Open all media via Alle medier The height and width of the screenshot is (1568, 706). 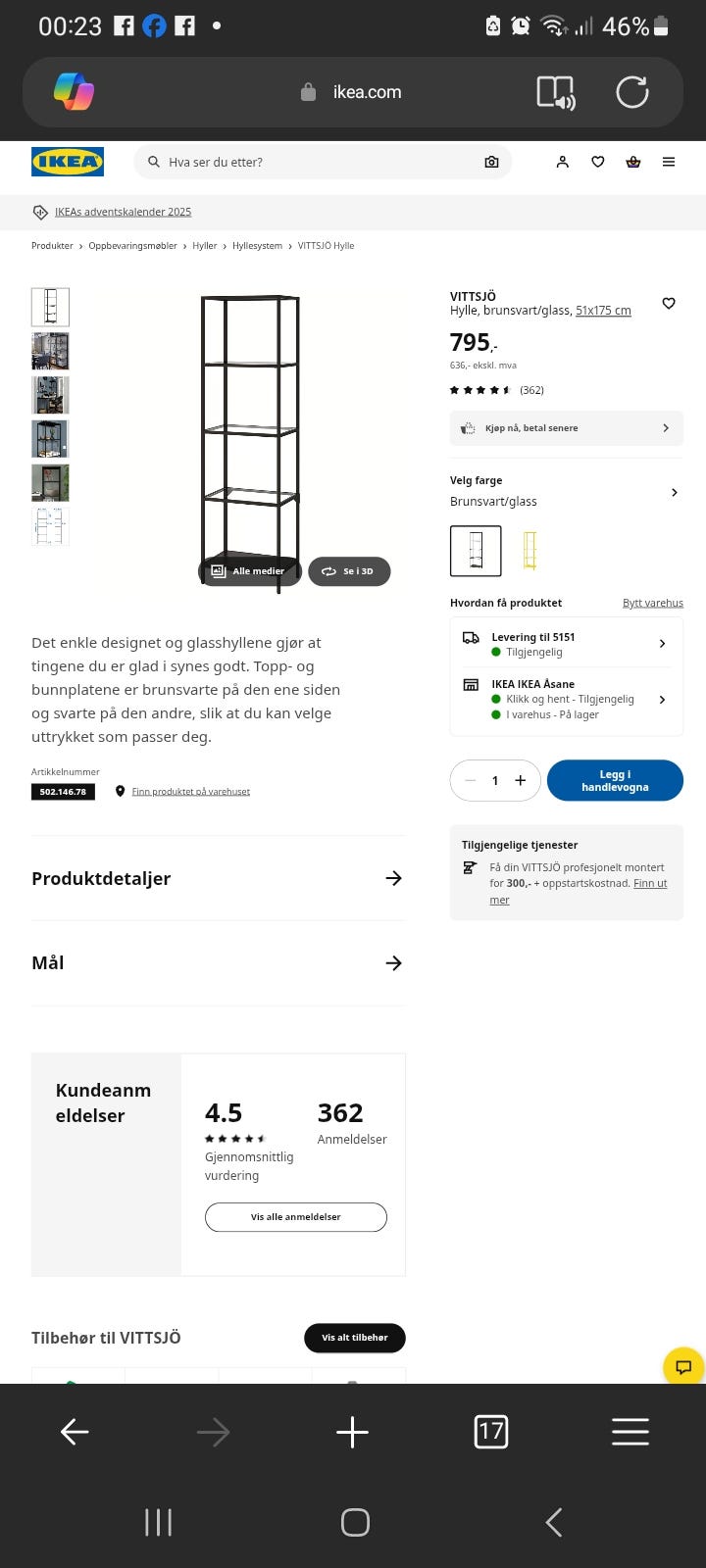pyautogui.click(x=250, y=571)
